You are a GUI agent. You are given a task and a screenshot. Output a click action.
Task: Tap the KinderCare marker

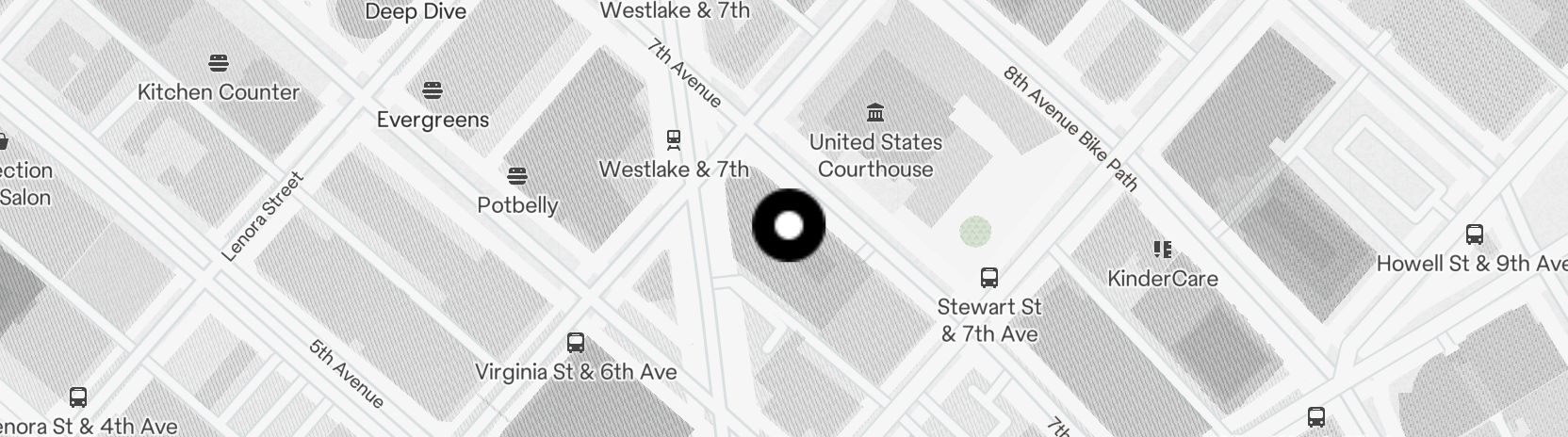pos(1163,250)
